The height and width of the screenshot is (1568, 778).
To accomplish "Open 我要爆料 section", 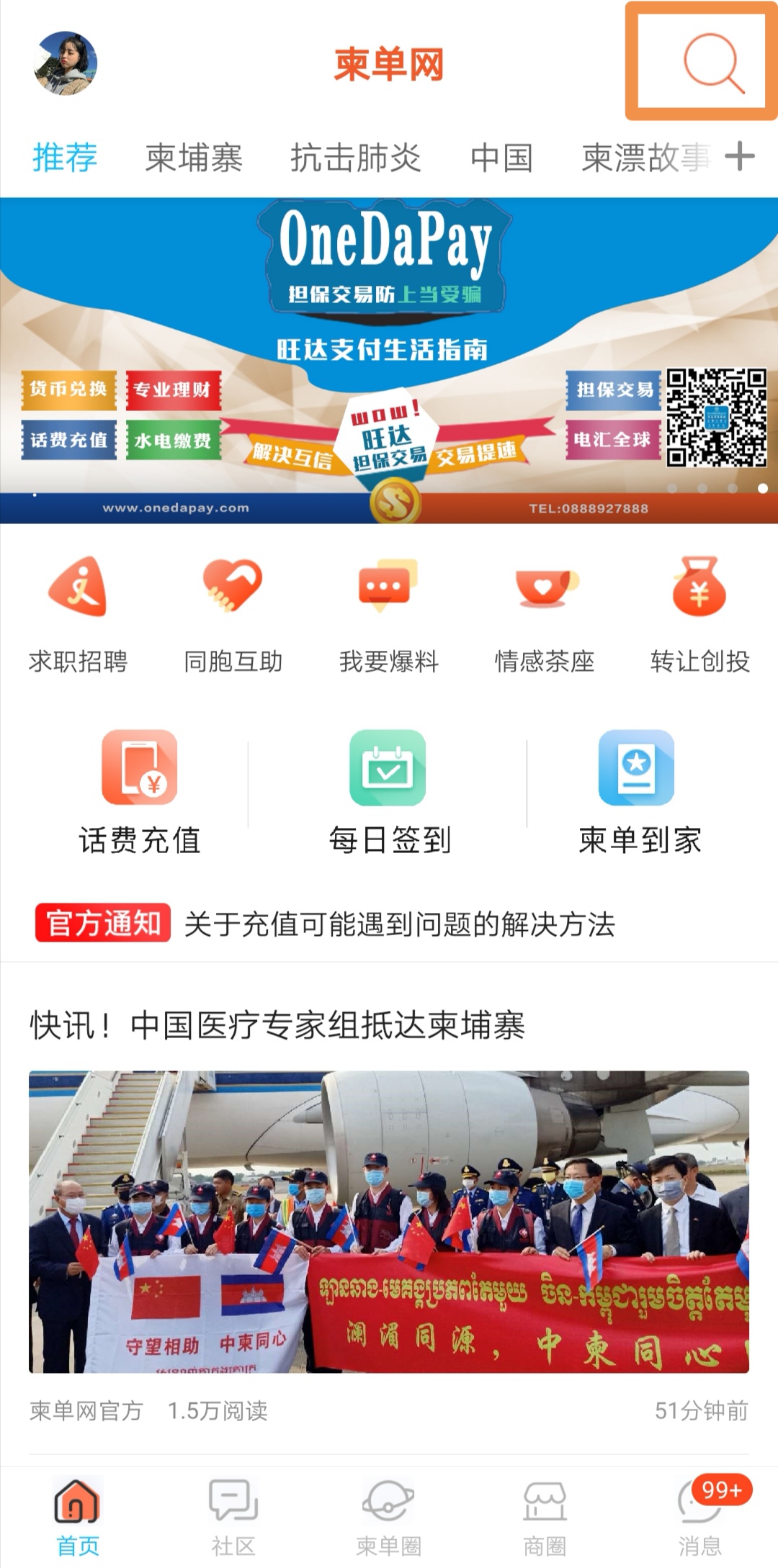I will coord(388,613).
